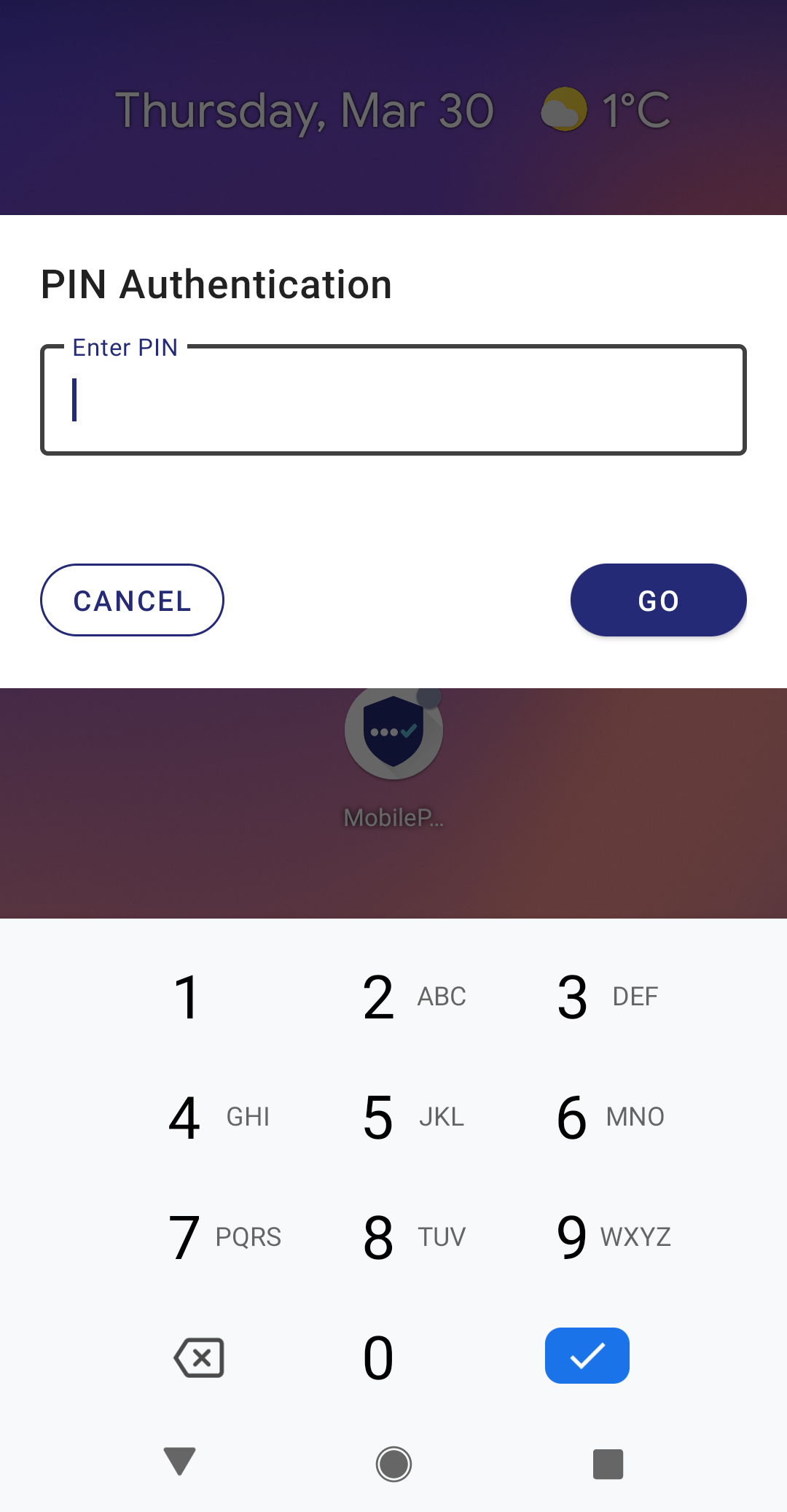Go to the home screen
This screenshot has width=787, height=1512.
393,1464
